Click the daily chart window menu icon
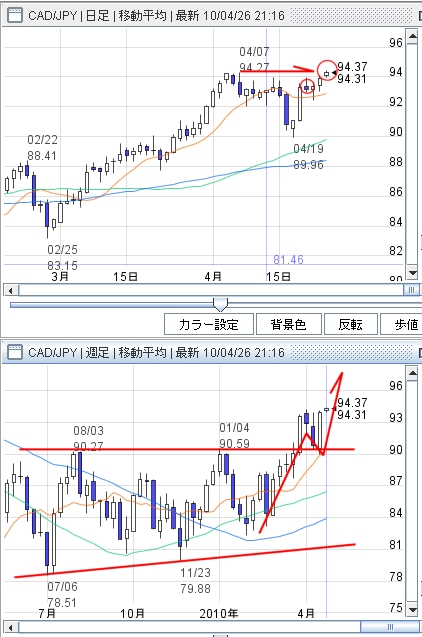The width and height of the screenshot is (422, 637). click(x=15, y=16)
